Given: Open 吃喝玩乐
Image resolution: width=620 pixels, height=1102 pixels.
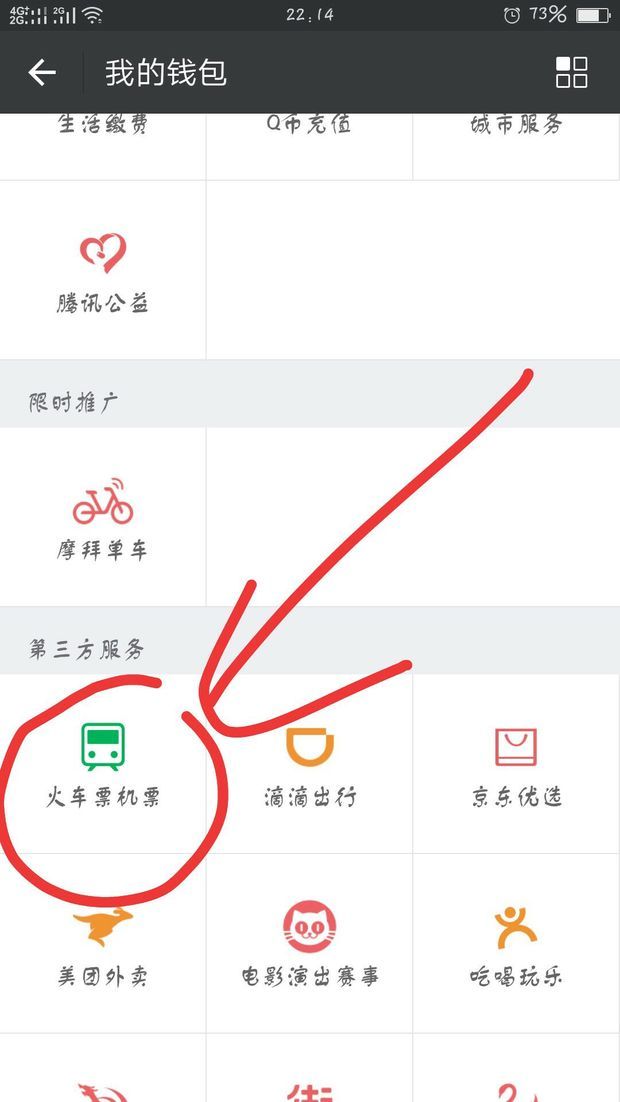Looking at the screenshot, I should 517,943.
